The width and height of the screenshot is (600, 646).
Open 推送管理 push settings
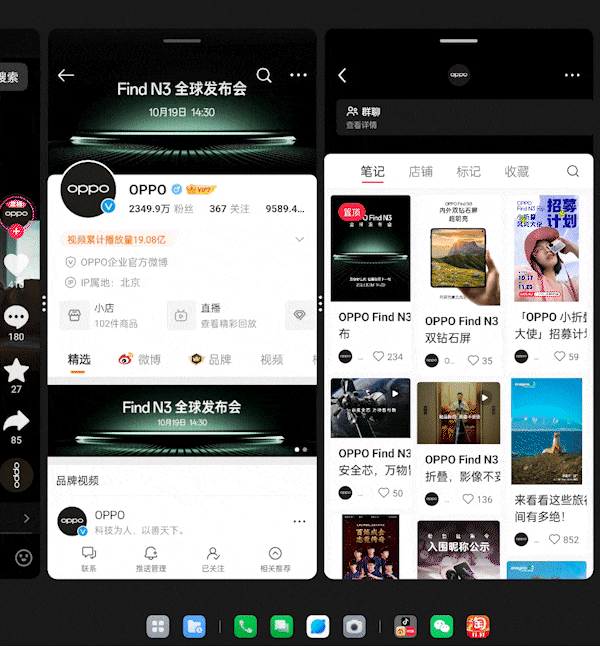click(151, 558)
